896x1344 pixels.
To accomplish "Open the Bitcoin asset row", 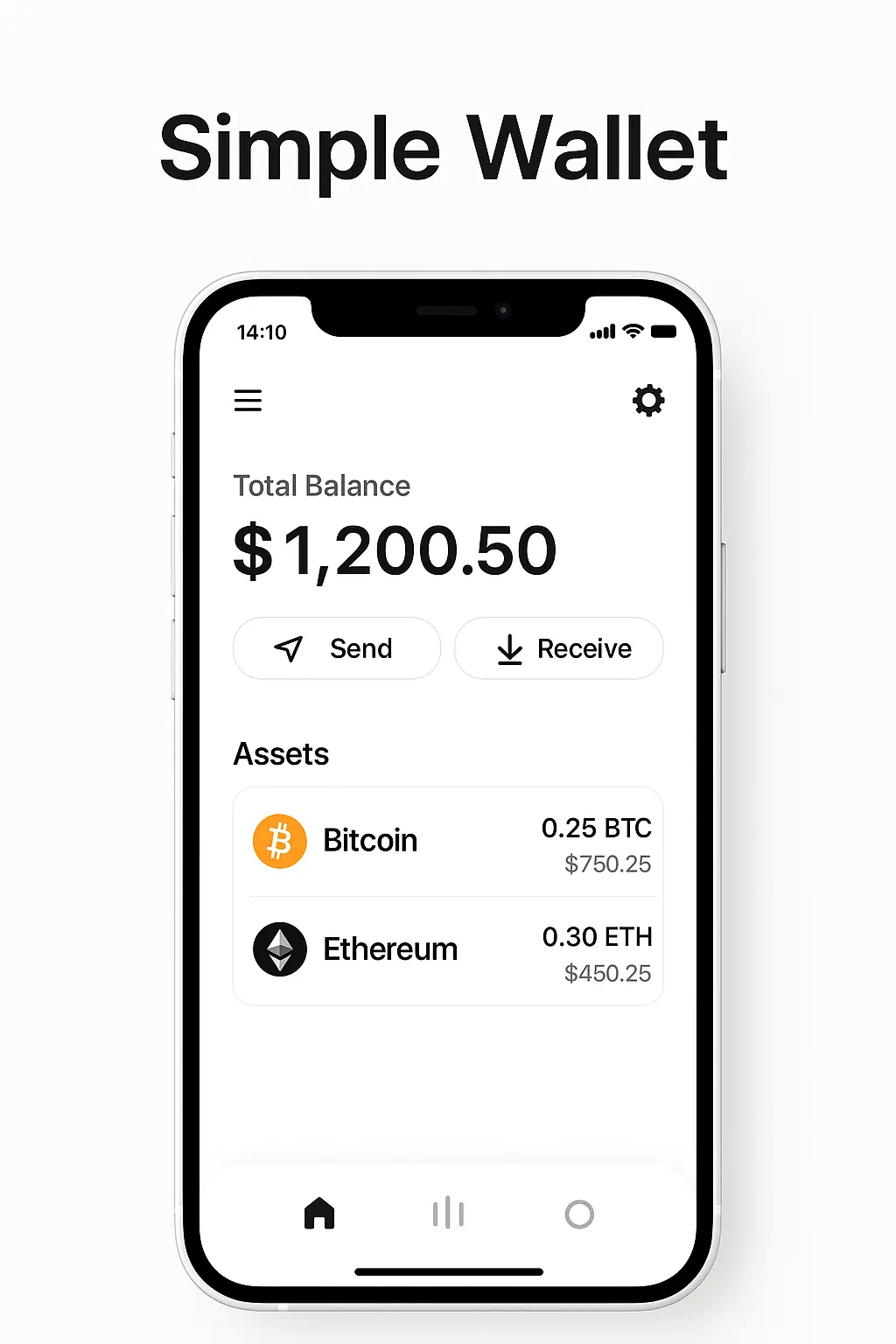I will click(x=448, y=840).
